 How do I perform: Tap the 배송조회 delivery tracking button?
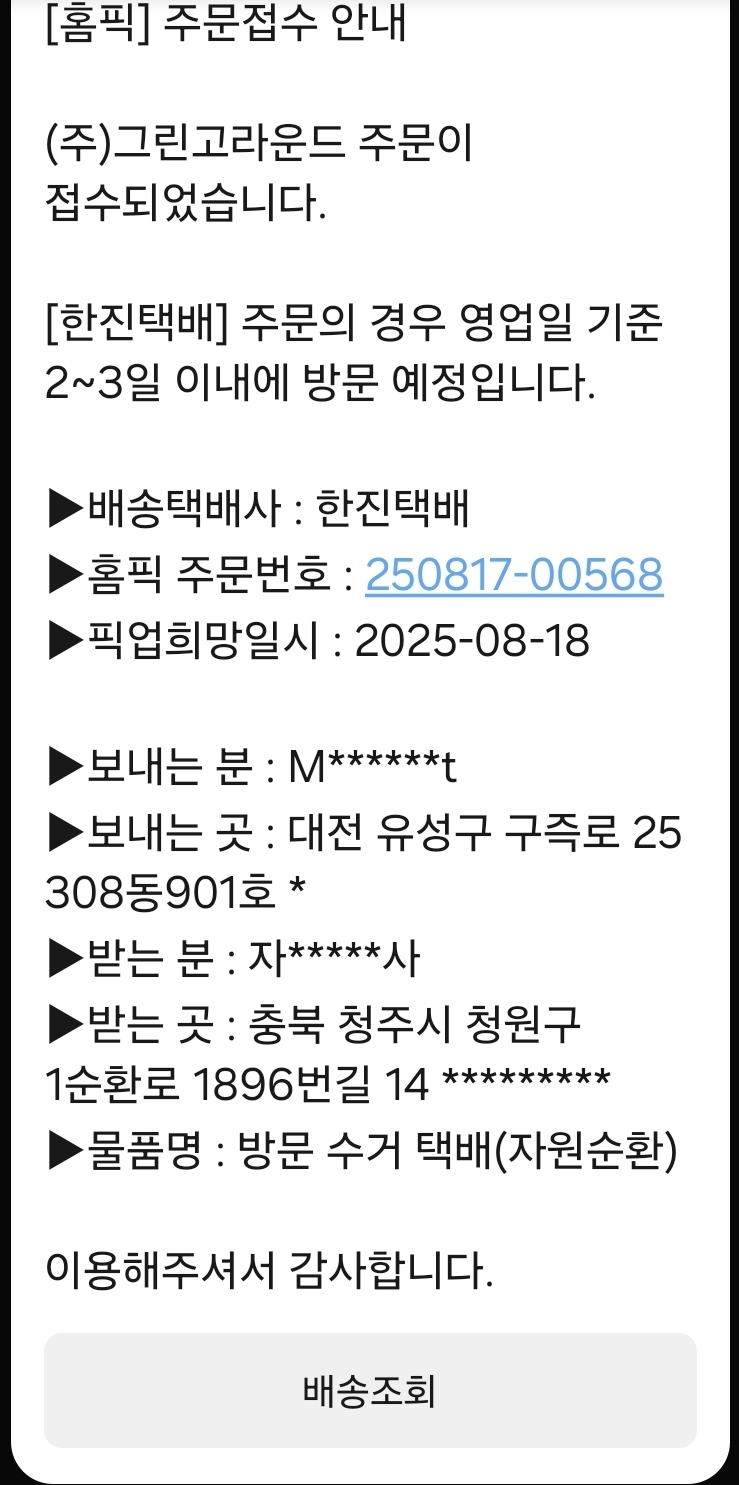point(369,1390)
